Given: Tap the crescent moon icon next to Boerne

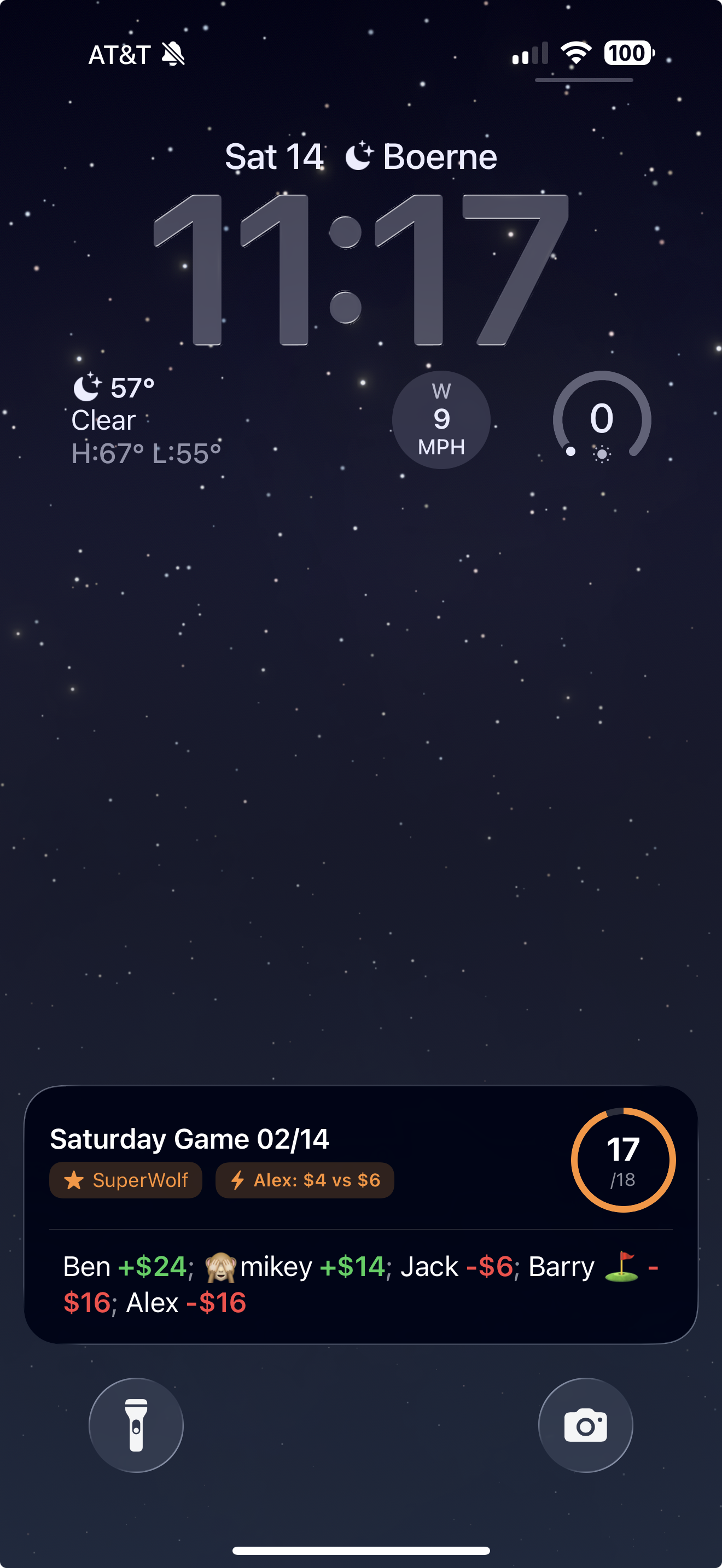Looking at the screenshot, I should 359,156.
